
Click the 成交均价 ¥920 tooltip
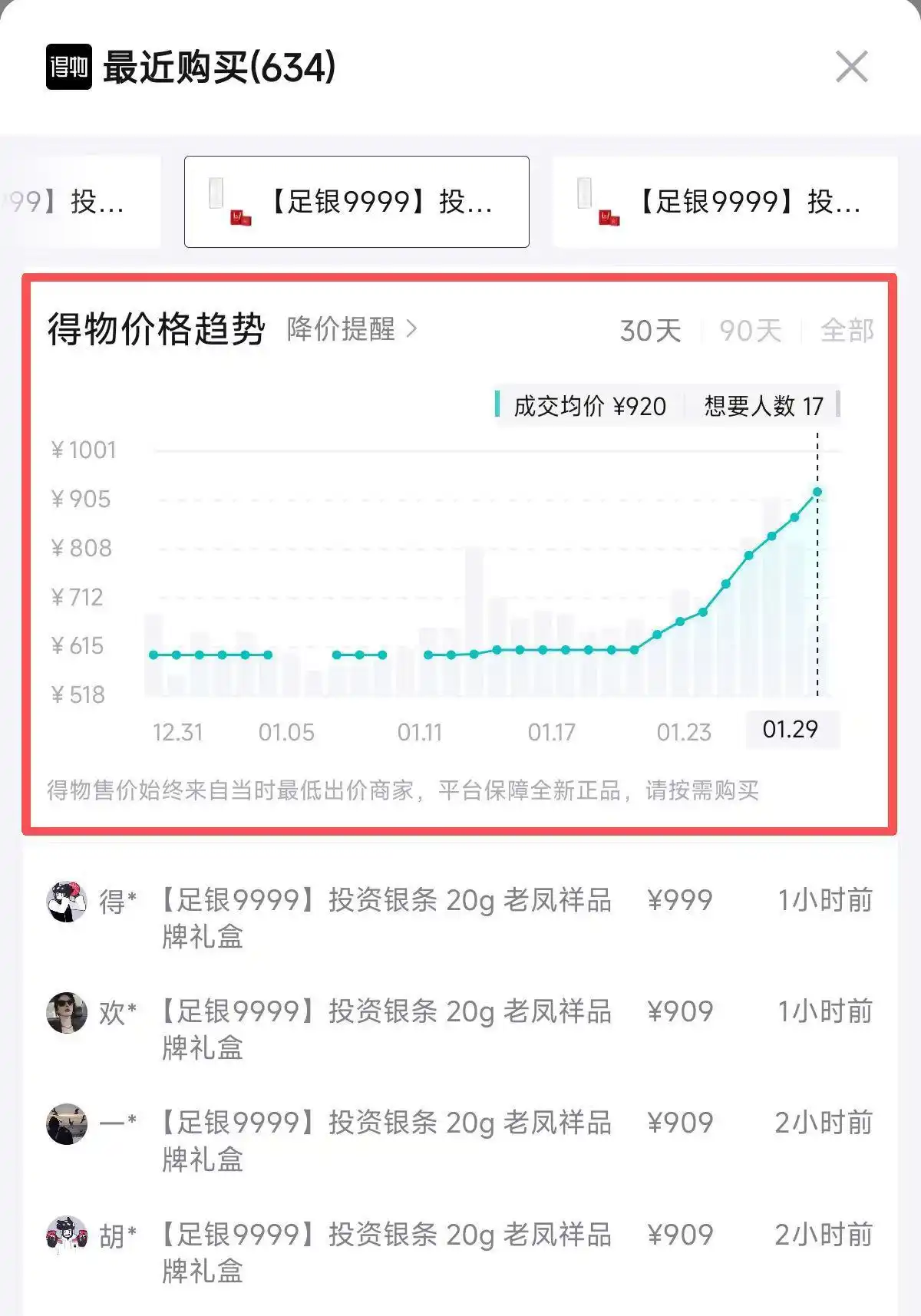[x=587, y=406]
